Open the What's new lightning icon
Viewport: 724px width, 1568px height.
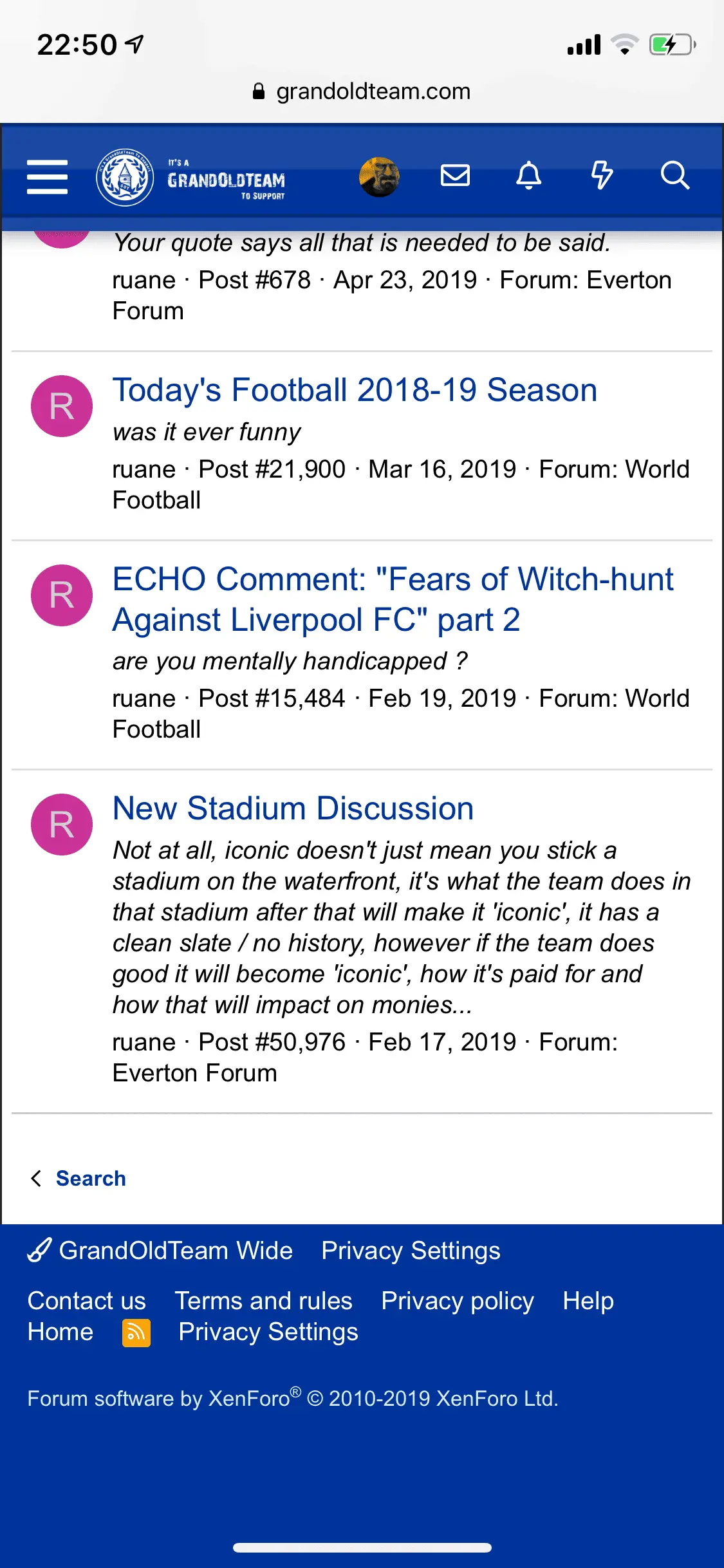(x=602, y=175)
